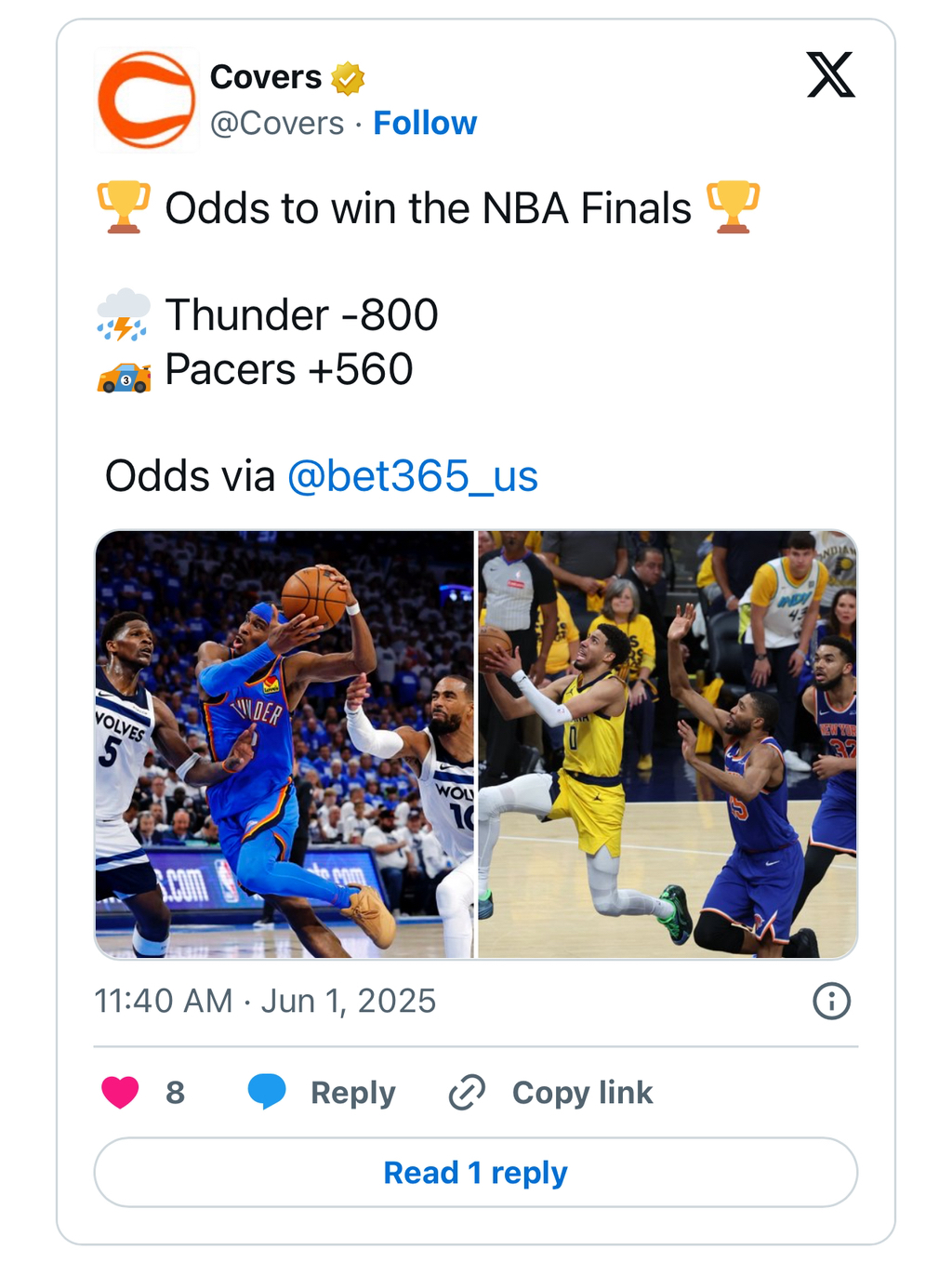
Task: Like this tweet with the heart
Action: point(120,1092)
